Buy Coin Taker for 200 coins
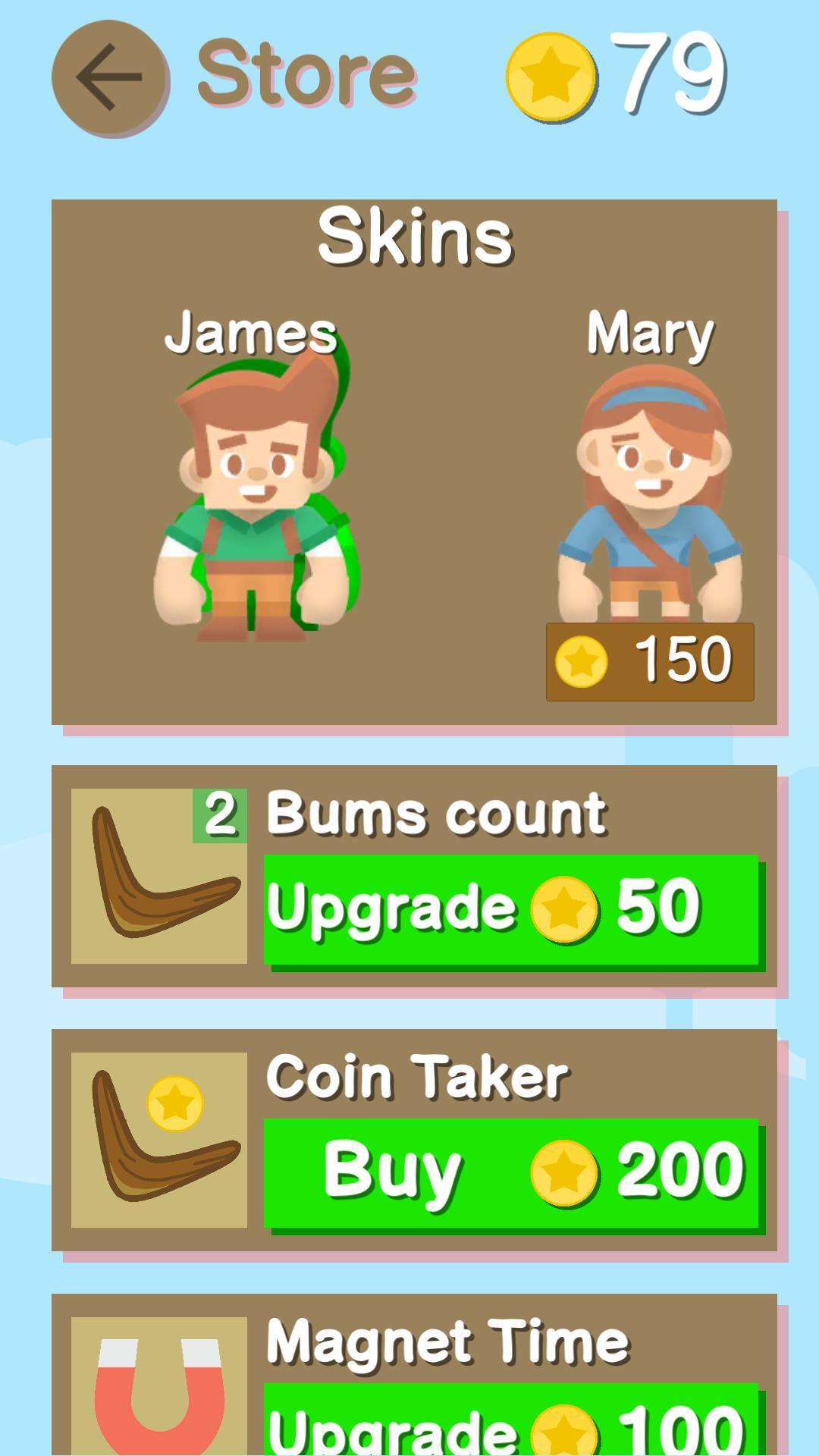This screenshot has width=819, height=1456. click(511, 1172)
